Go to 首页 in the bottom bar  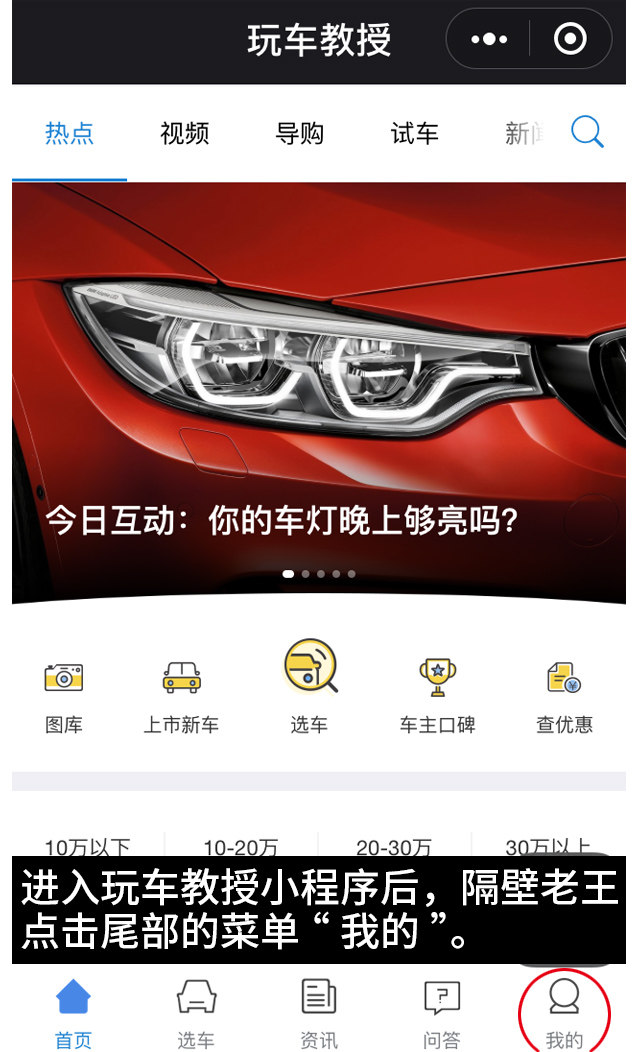coord(73,1012)
